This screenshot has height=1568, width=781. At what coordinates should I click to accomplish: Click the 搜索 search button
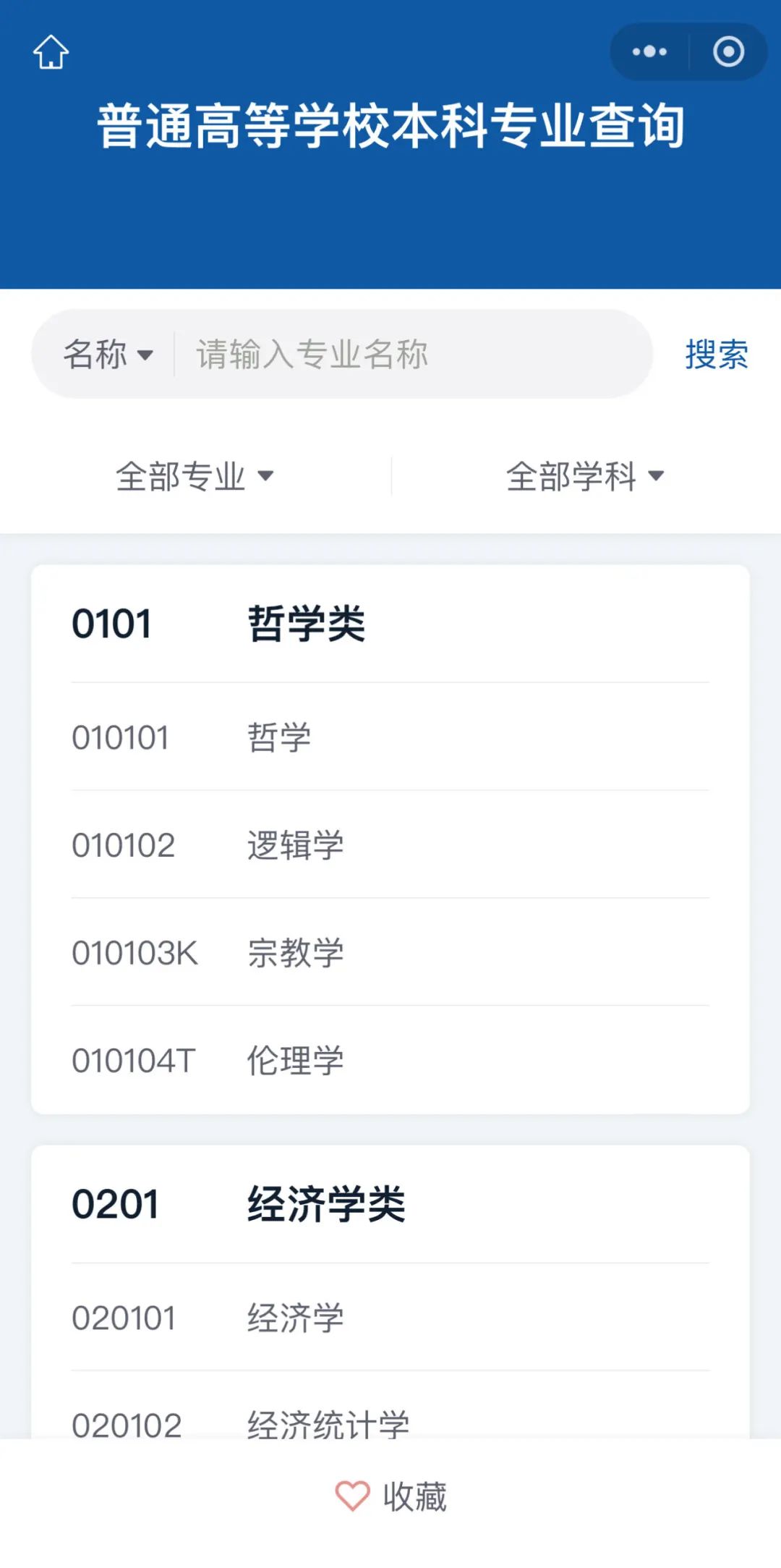715,355
